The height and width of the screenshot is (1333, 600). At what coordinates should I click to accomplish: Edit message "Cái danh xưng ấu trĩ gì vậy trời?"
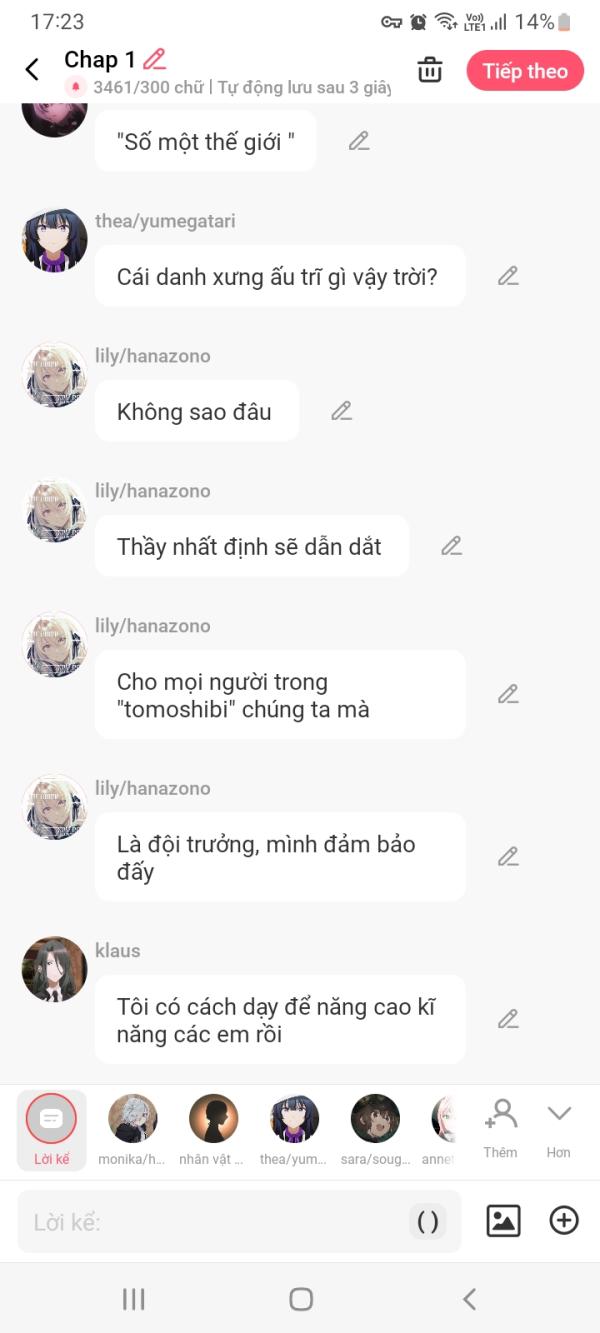508,276
